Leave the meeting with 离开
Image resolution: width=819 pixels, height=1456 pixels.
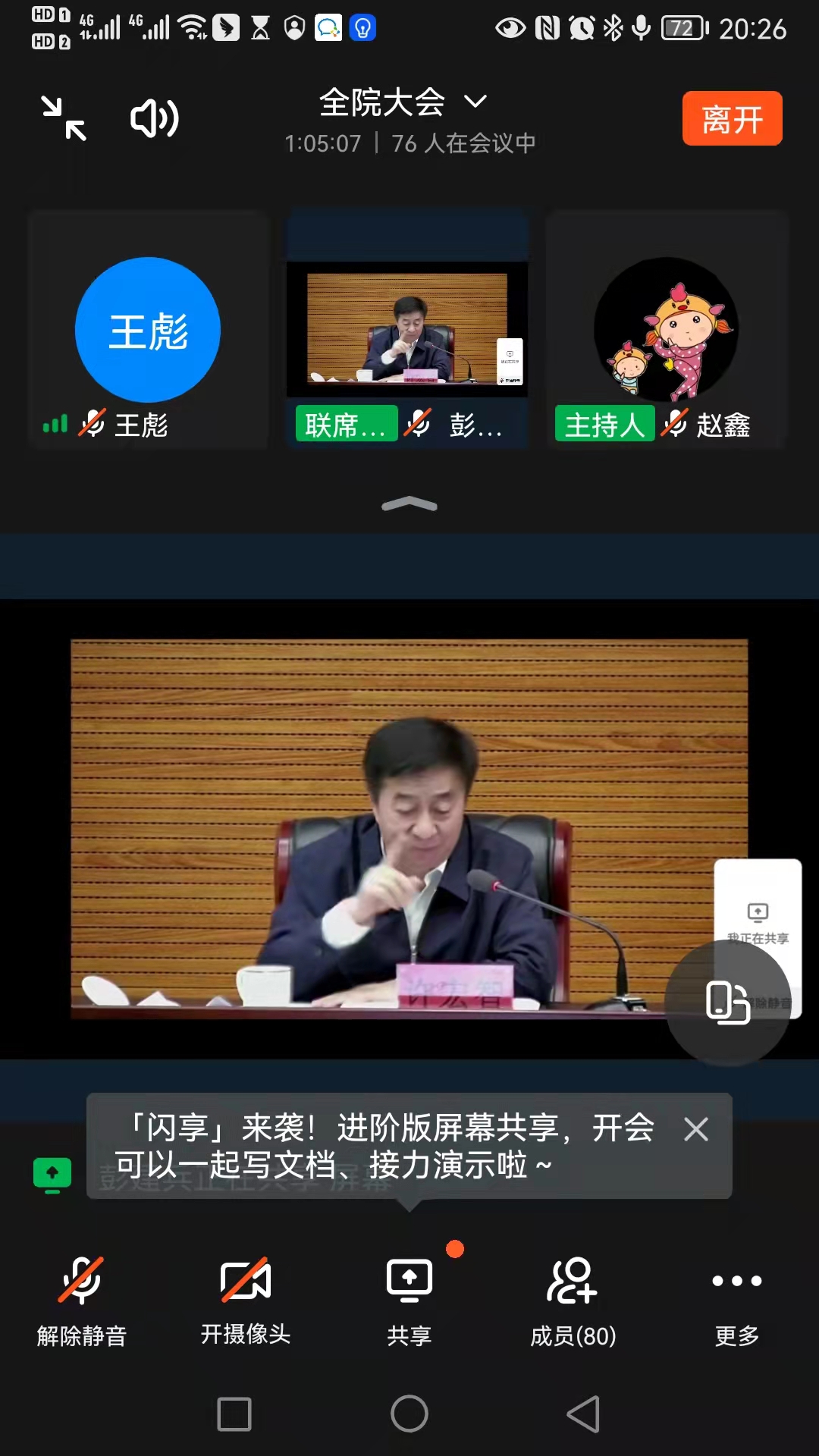coord(732,118)
